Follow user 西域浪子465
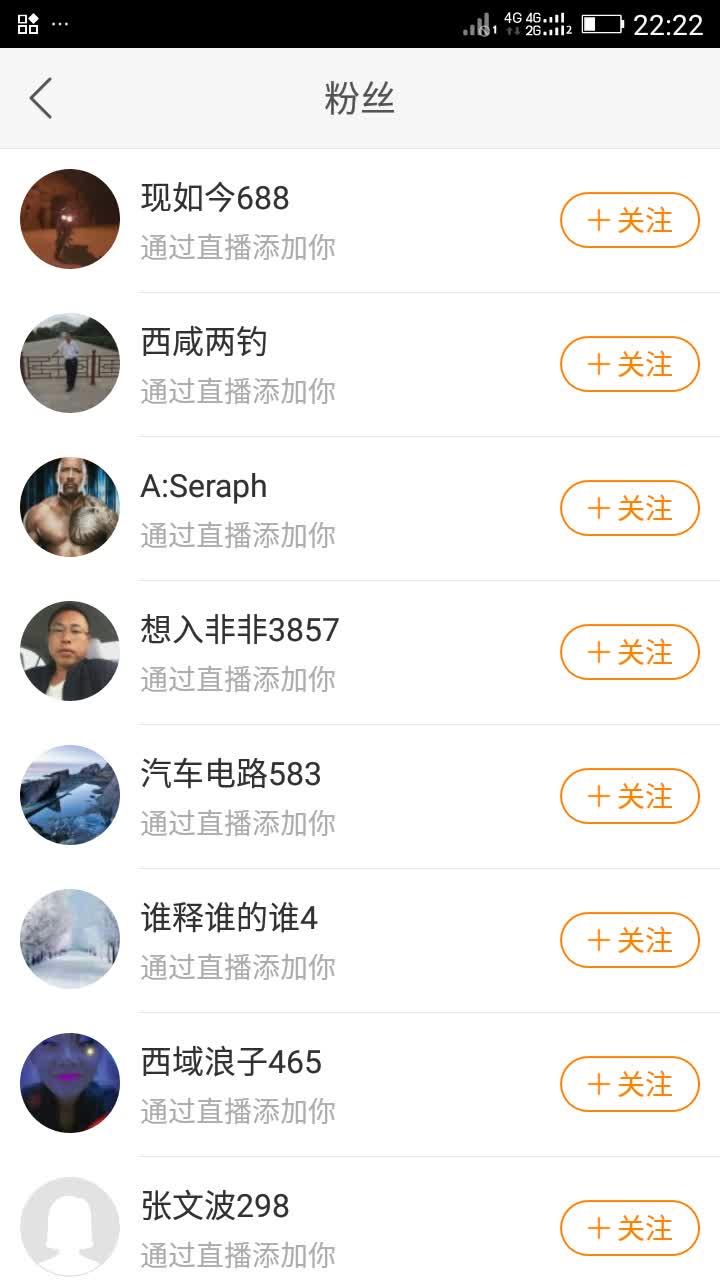This screenshot has height=1280, width=720. [x=629, y=1084]
